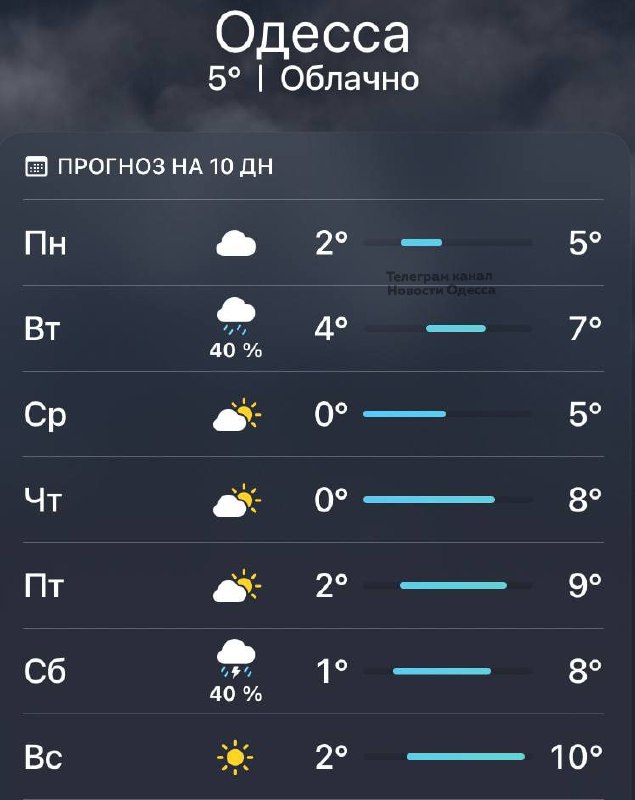This screenshot has height=800, width=635.
Task: Open Tuesday (Вт) forecast row
Action: [317, 328]
